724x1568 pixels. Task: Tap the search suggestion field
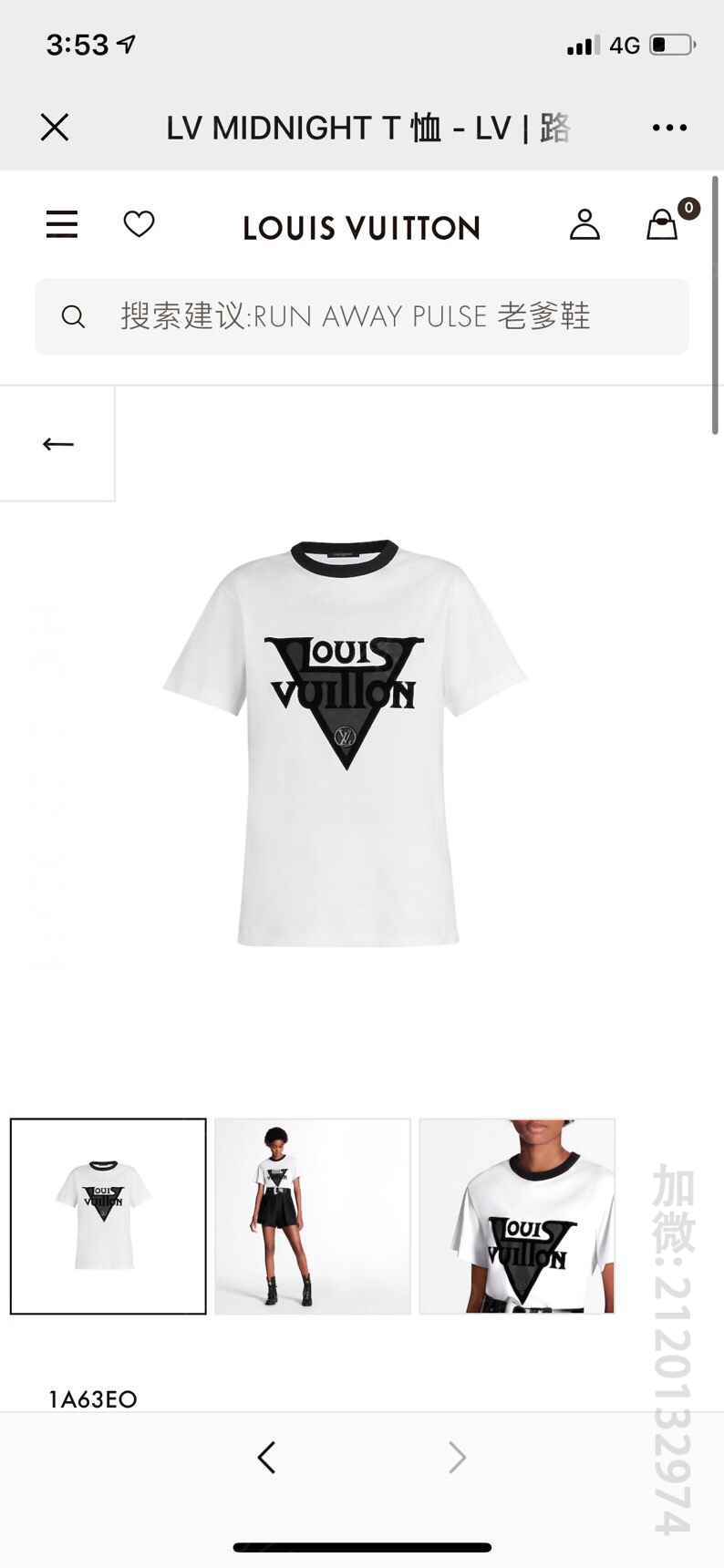362,316
